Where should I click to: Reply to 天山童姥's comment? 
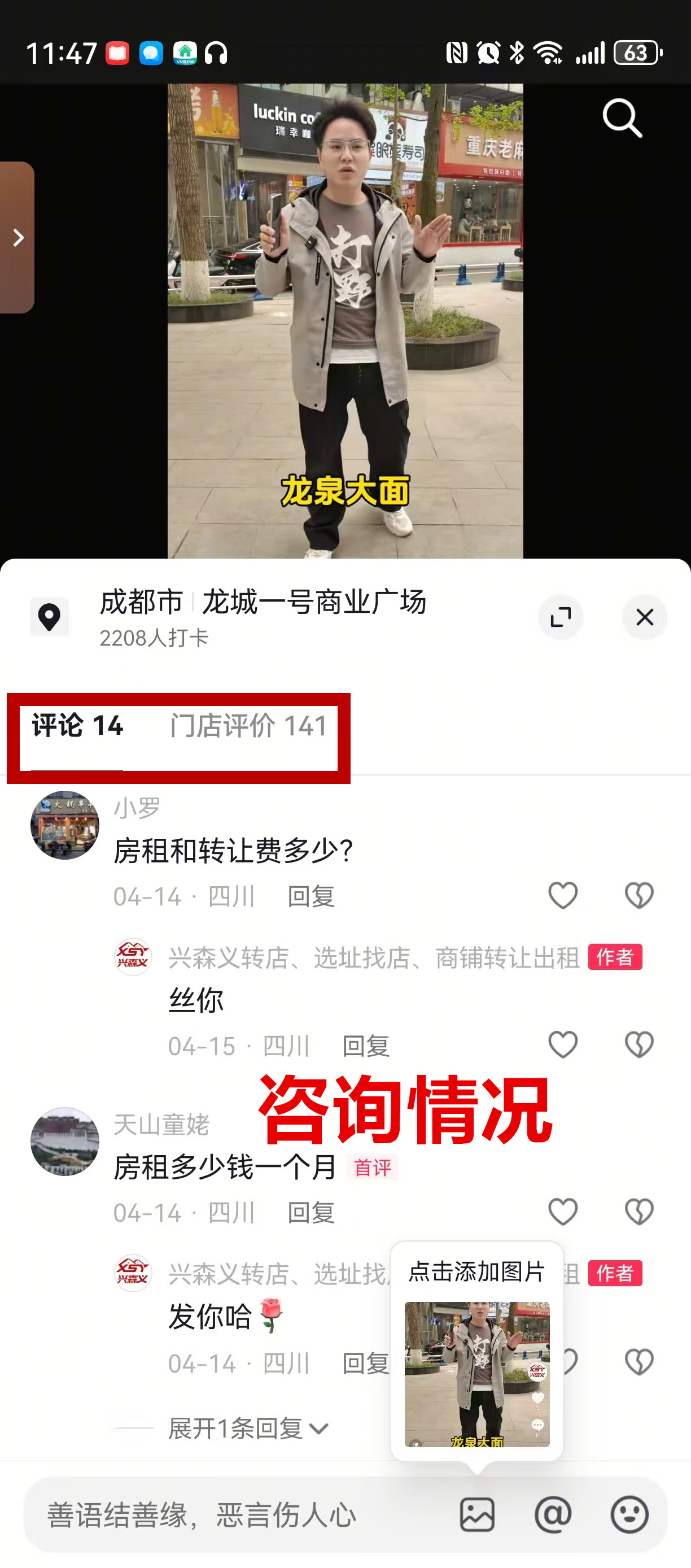[x=311, y=1213]
